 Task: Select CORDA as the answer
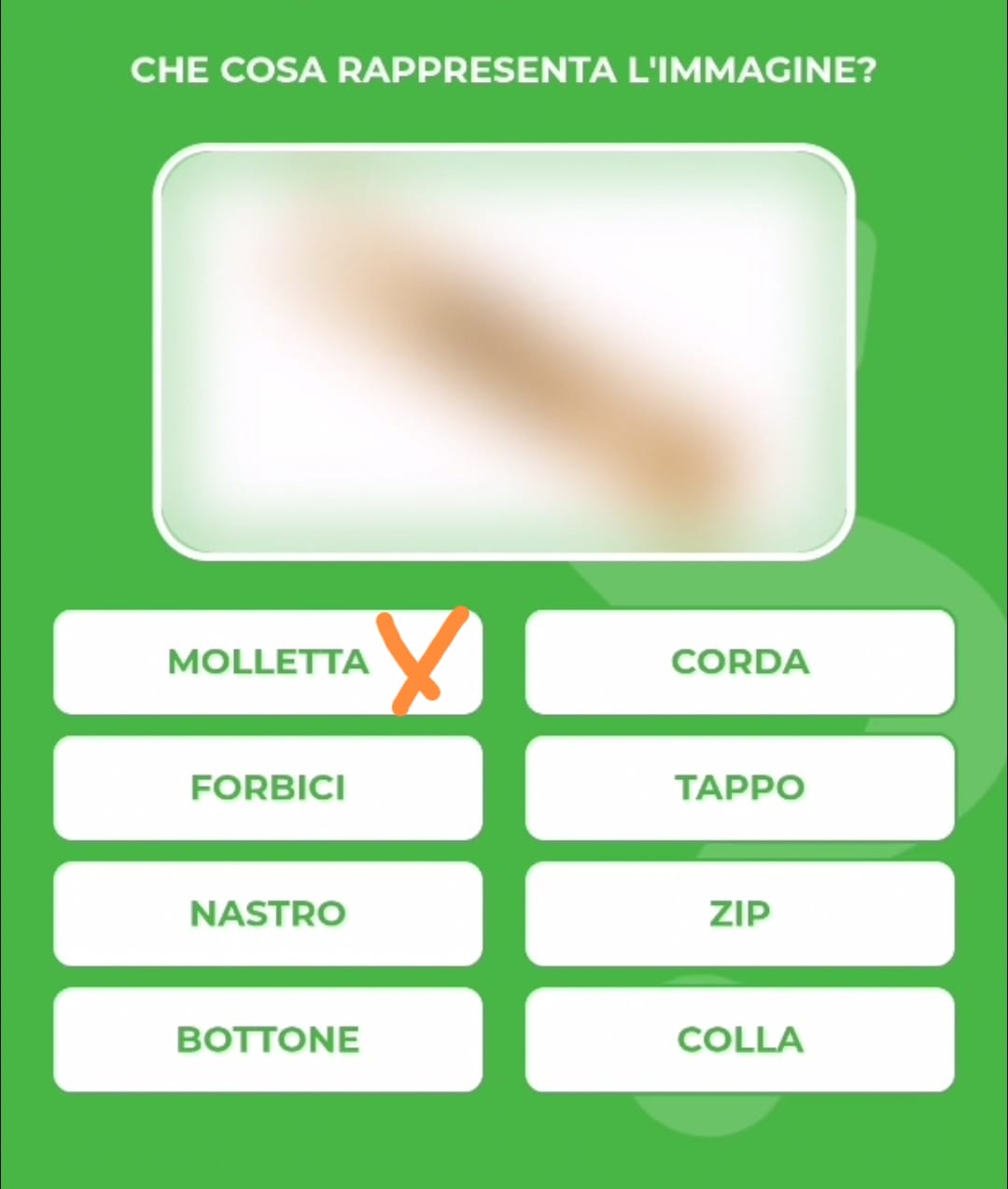coord(739,662)
